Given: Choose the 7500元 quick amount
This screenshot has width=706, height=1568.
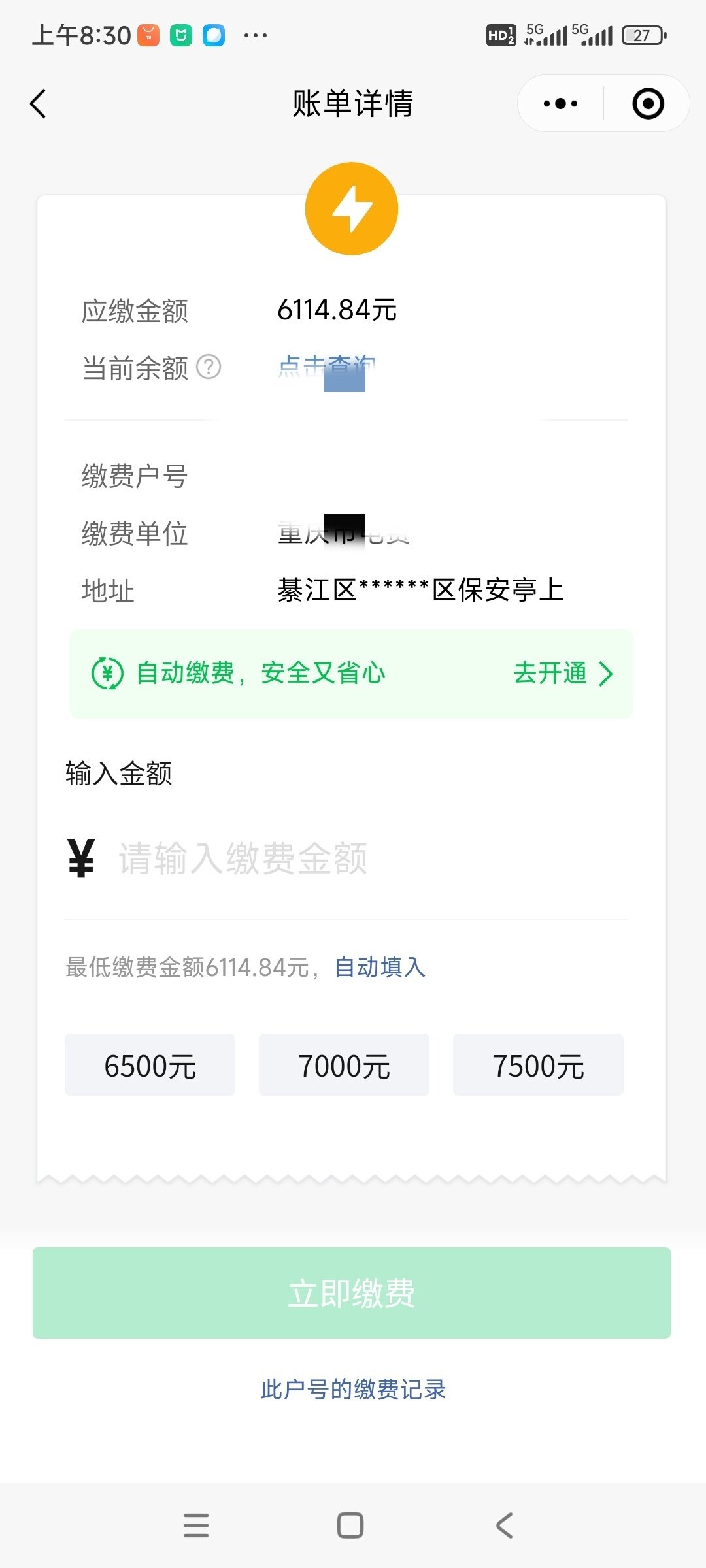Looking at the screenshot, I should point(538,1064).
